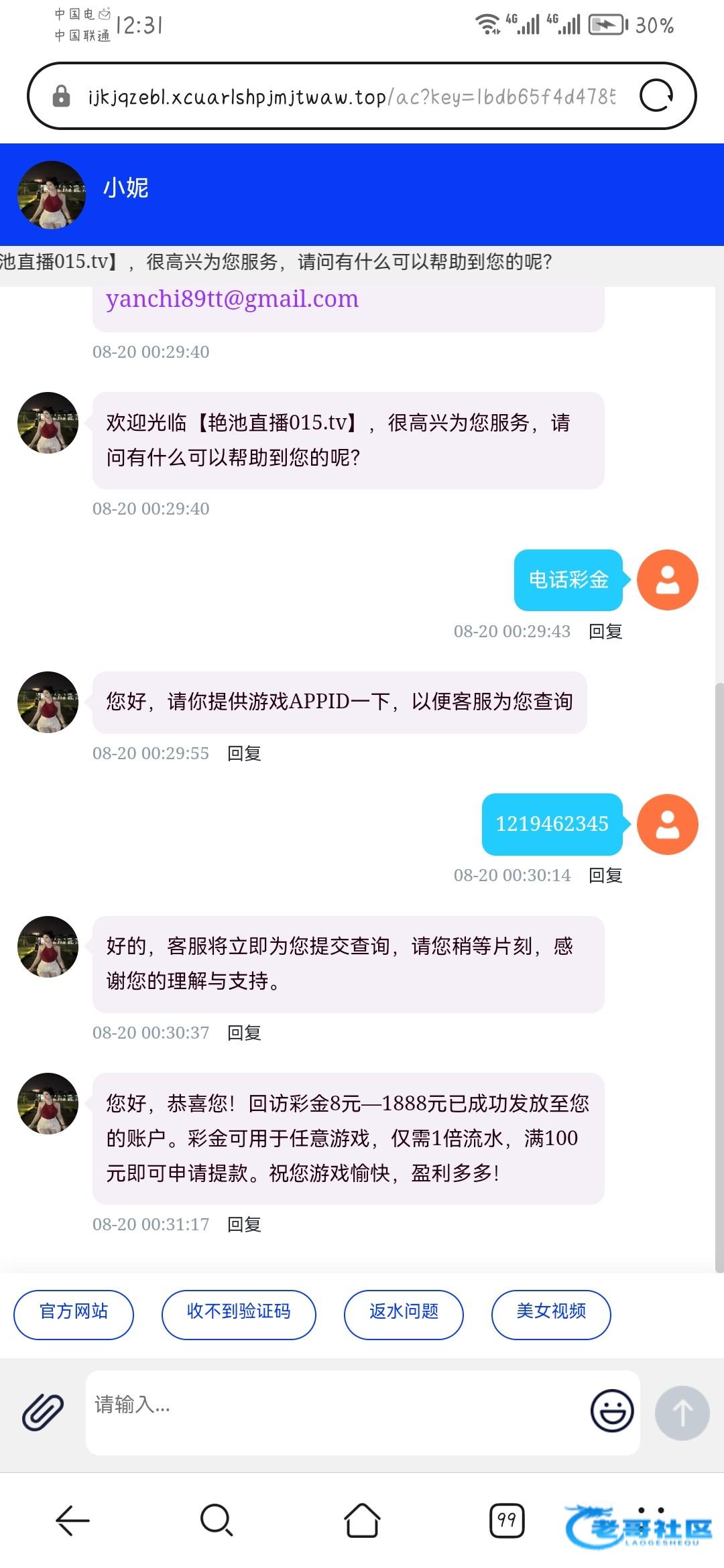Reply to the 回访彩金 message
This screenshot has height=1568, width=724.
[244, 1224]
